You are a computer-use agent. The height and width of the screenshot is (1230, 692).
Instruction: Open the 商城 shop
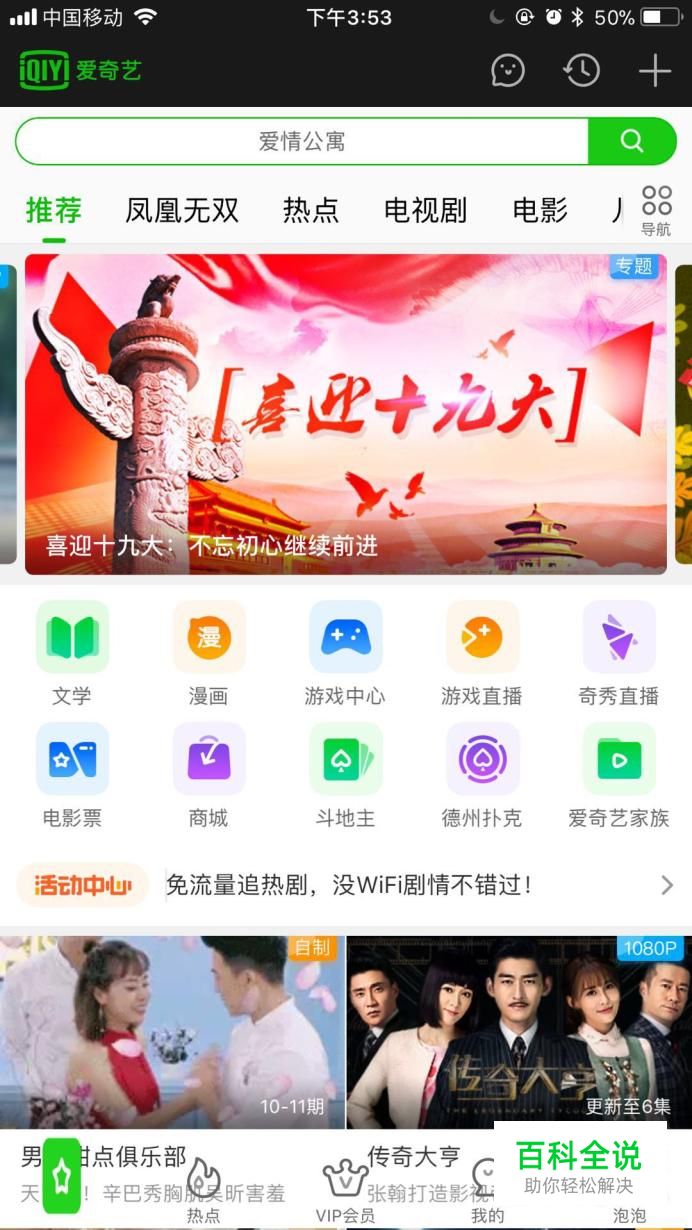(208, 773)
